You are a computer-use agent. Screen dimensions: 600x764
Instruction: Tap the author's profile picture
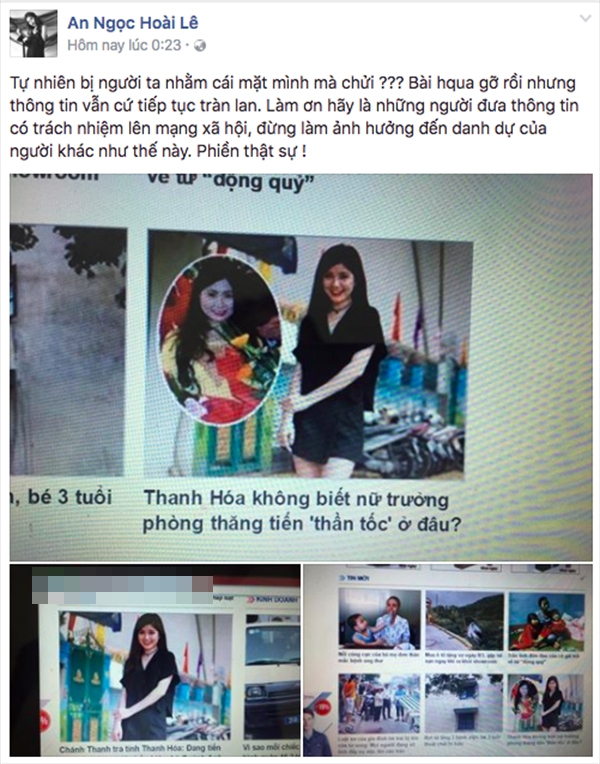point(32,34)
